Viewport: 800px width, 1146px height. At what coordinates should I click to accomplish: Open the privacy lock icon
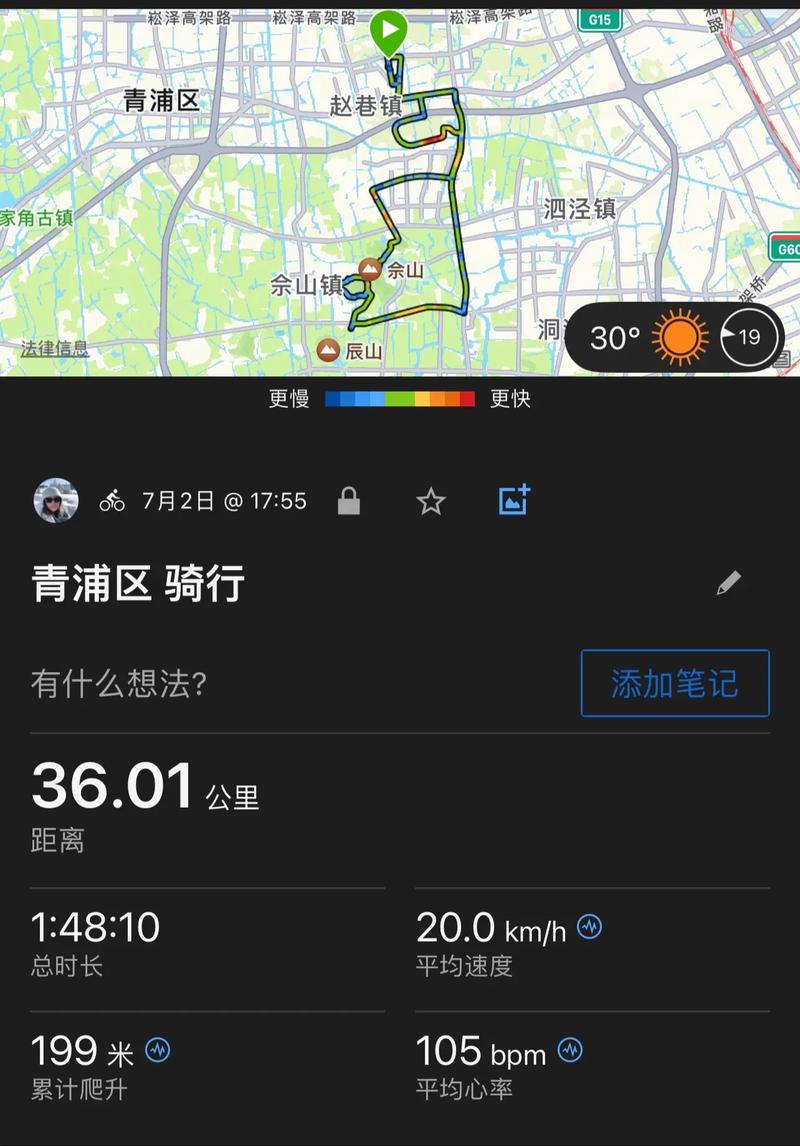tap(348, 501)
